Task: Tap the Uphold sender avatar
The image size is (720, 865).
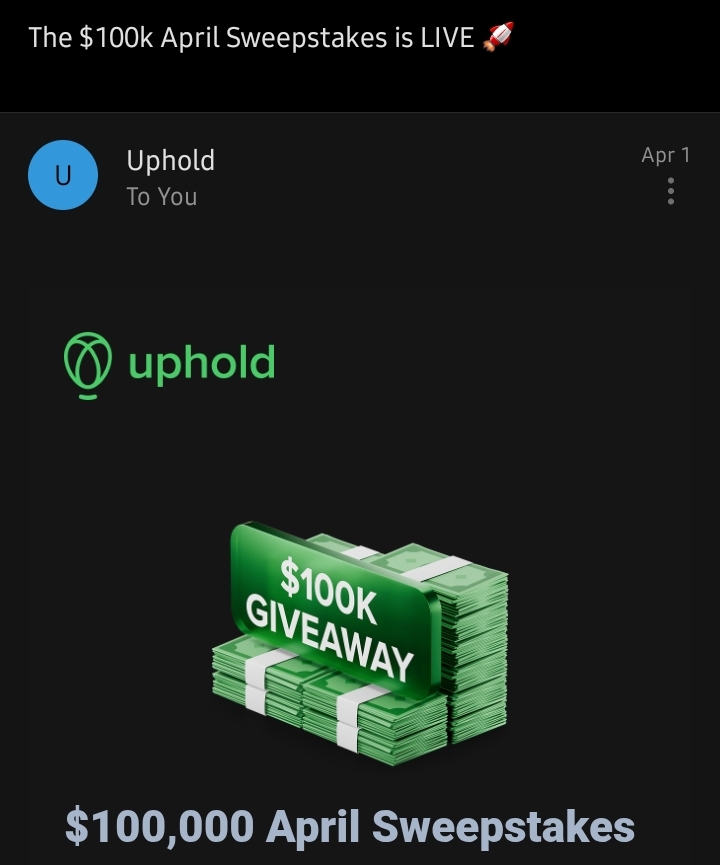Action: (x=63, y=176)
